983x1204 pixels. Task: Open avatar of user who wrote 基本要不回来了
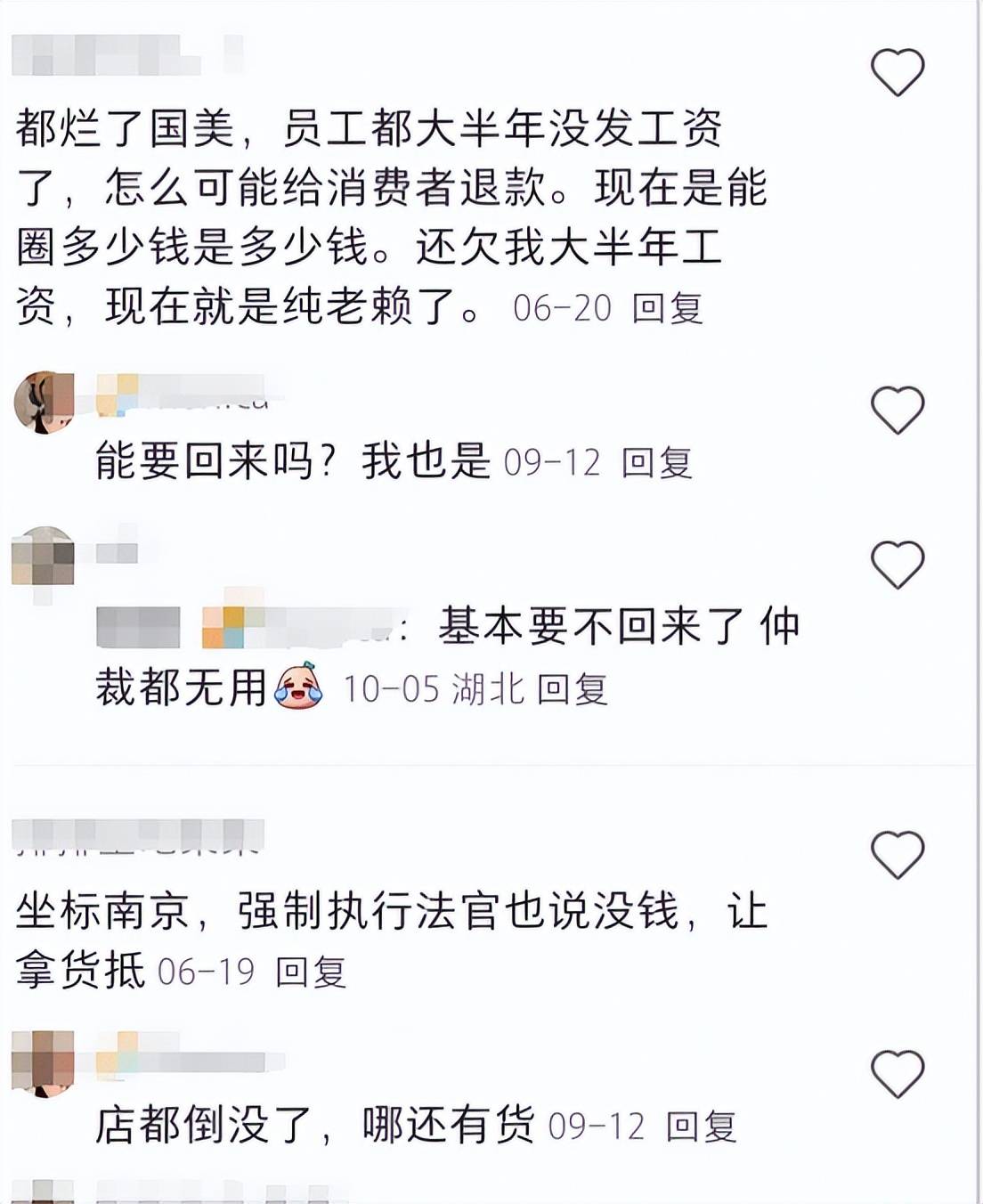[43, 556]
